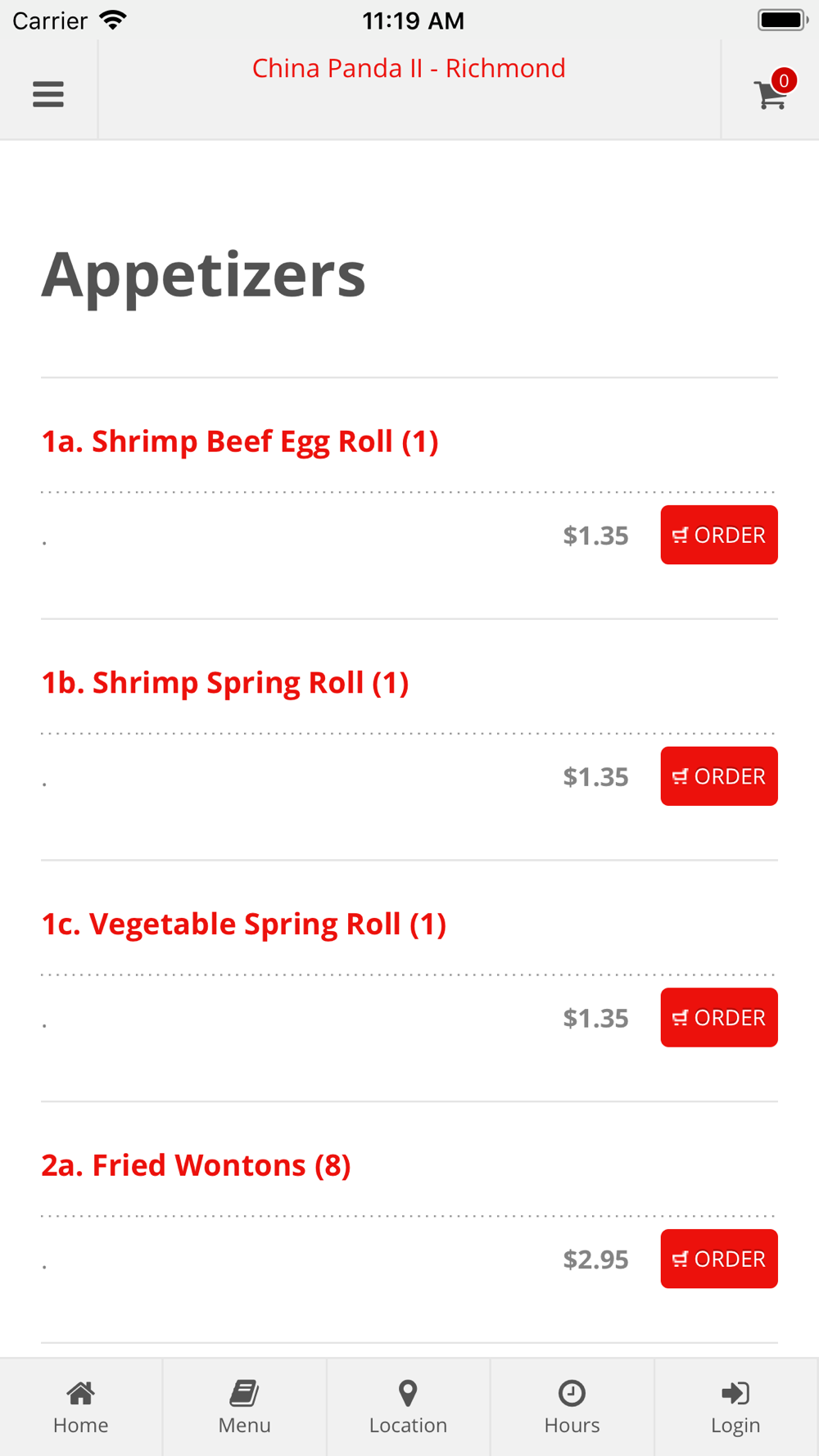Screen dimensions: 819x1456
Task: Order the Fried Wontons
Action: click(x=718, y=1259)
